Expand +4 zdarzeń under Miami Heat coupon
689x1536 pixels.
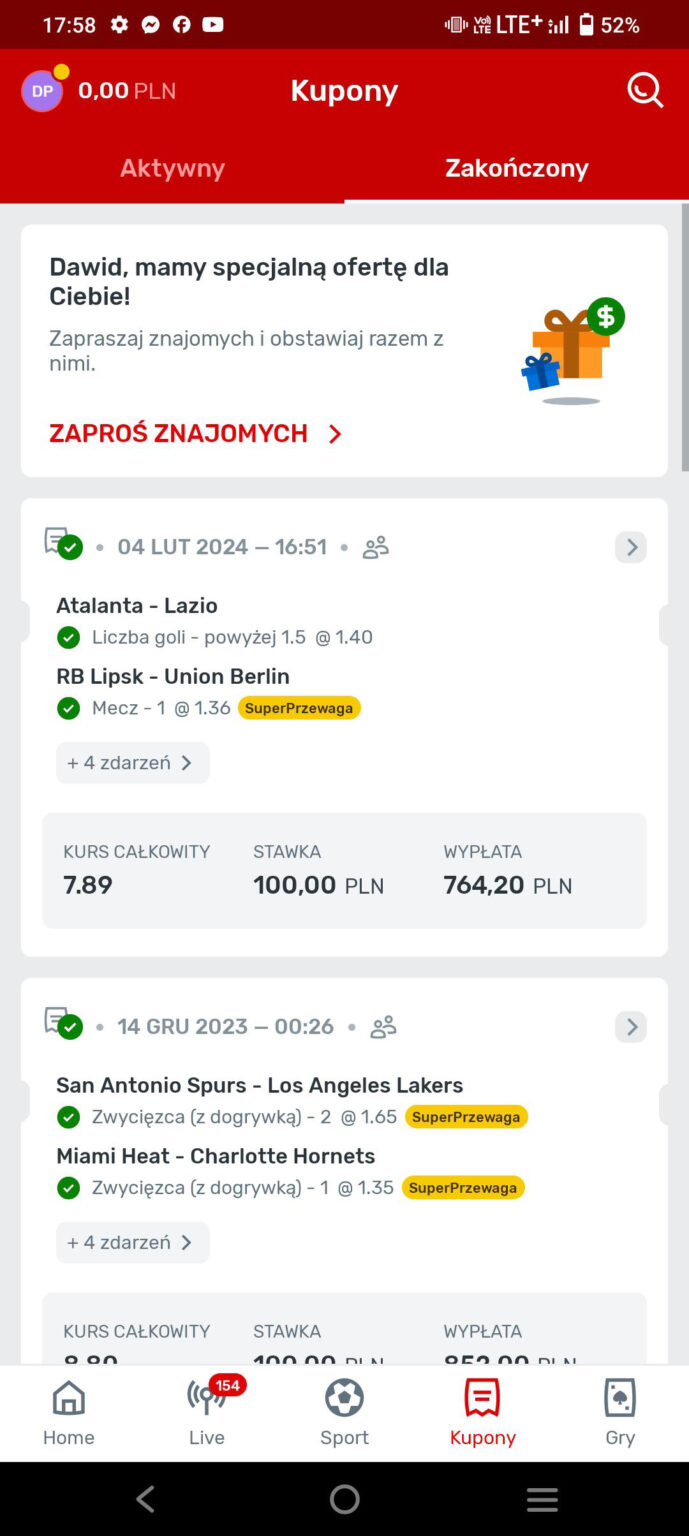click(132, 1243)
